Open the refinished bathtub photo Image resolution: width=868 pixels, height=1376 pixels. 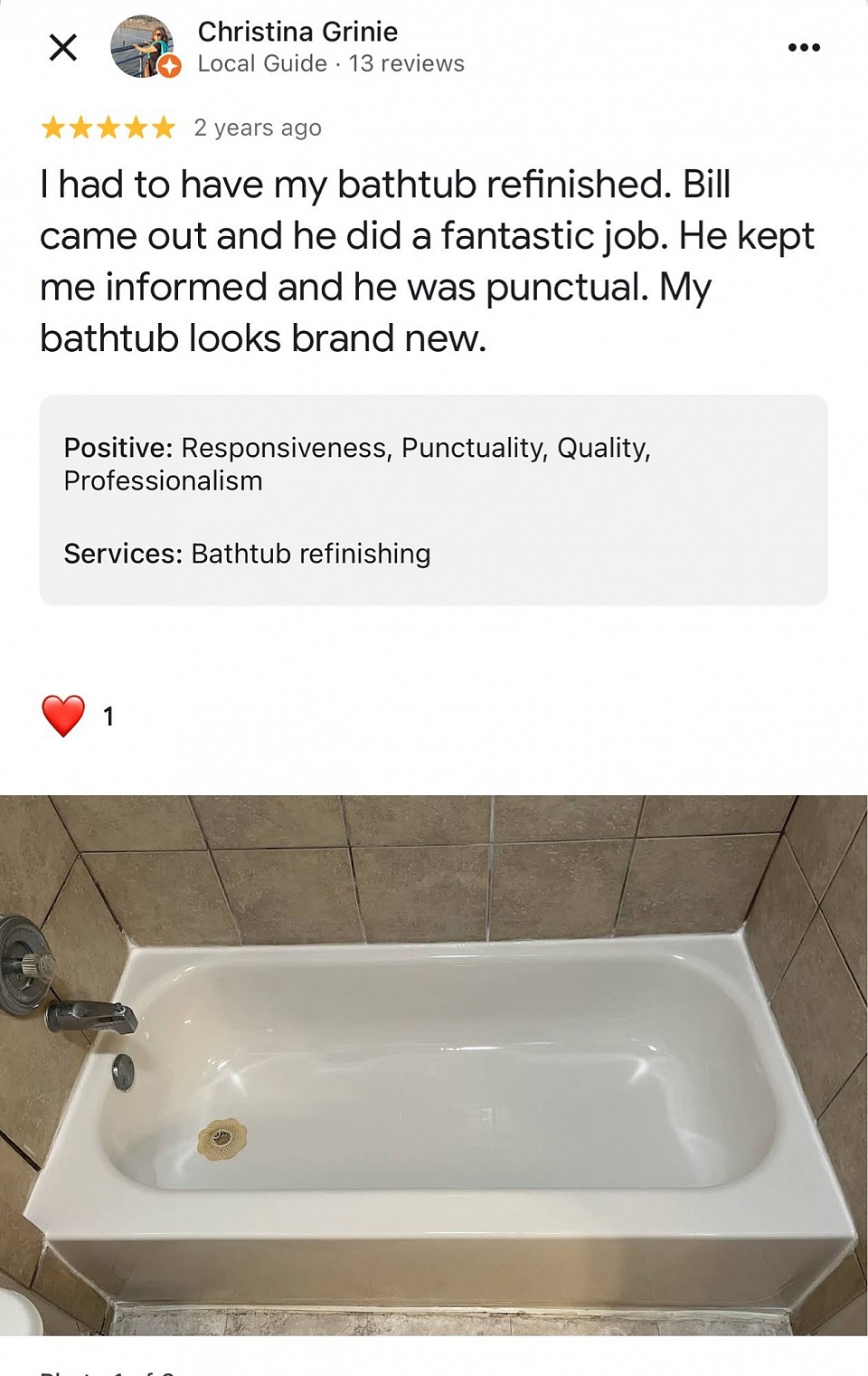click(x=434, y=1065)
